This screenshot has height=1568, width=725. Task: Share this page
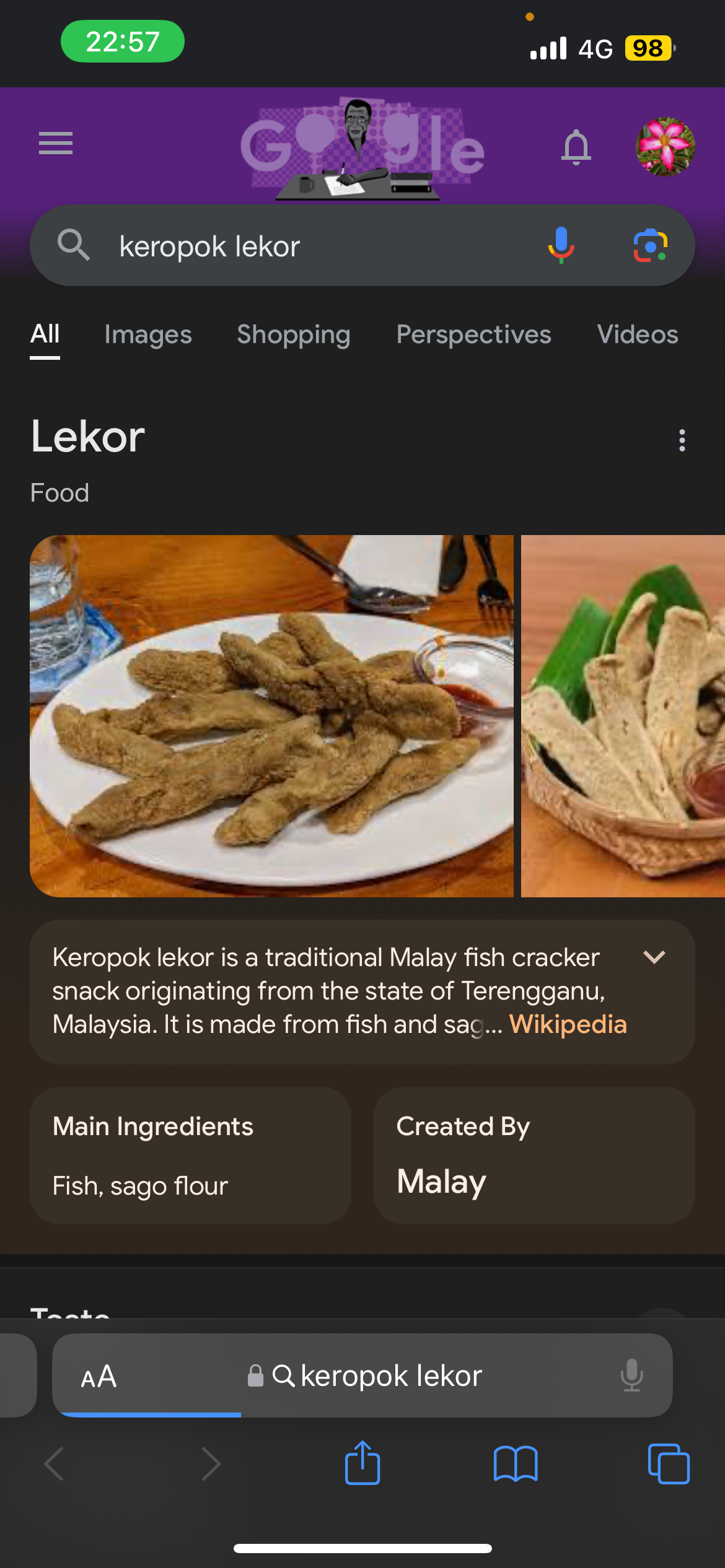click(362, 1464)
